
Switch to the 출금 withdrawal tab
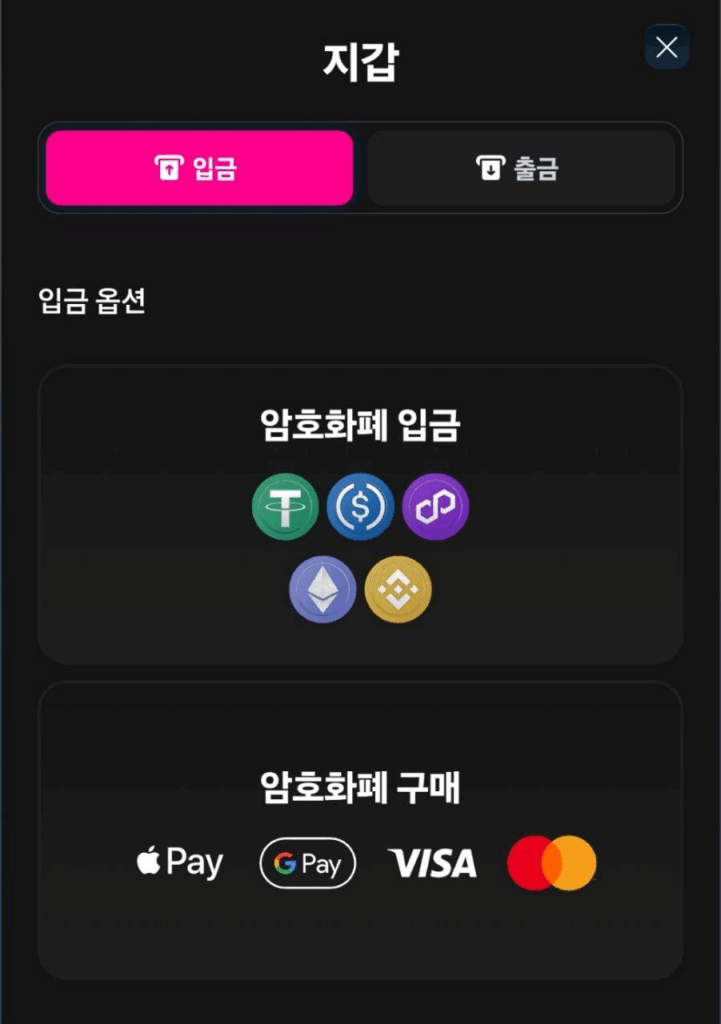pos(521,168)
